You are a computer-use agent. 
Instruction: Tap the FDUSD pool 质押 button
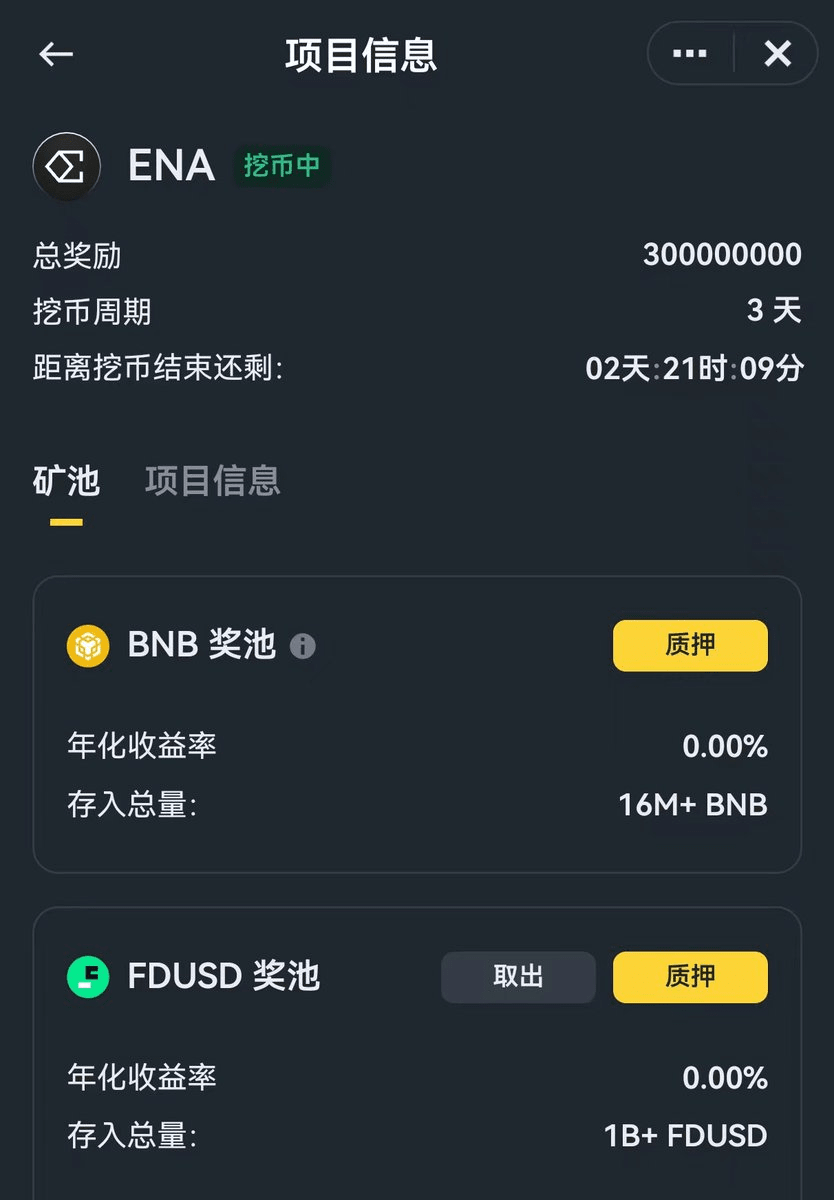[x=690, y=977]
